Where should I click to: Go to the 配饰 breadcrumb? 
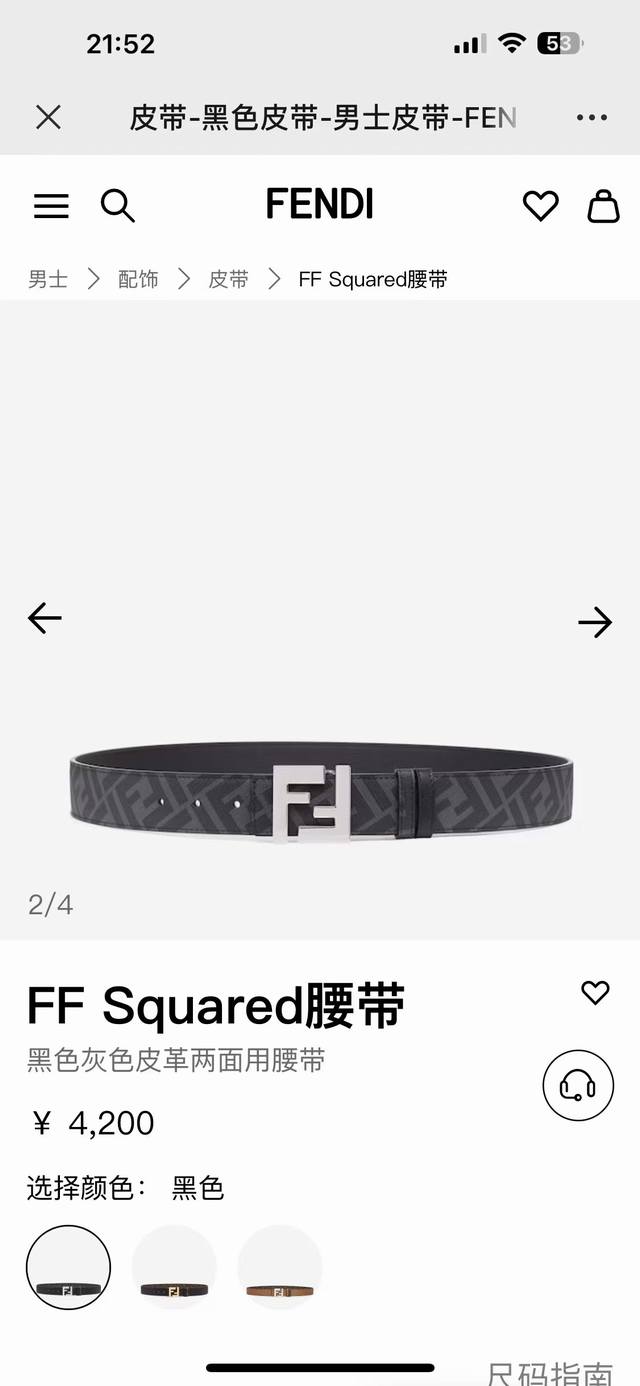(x=138, y=279)
